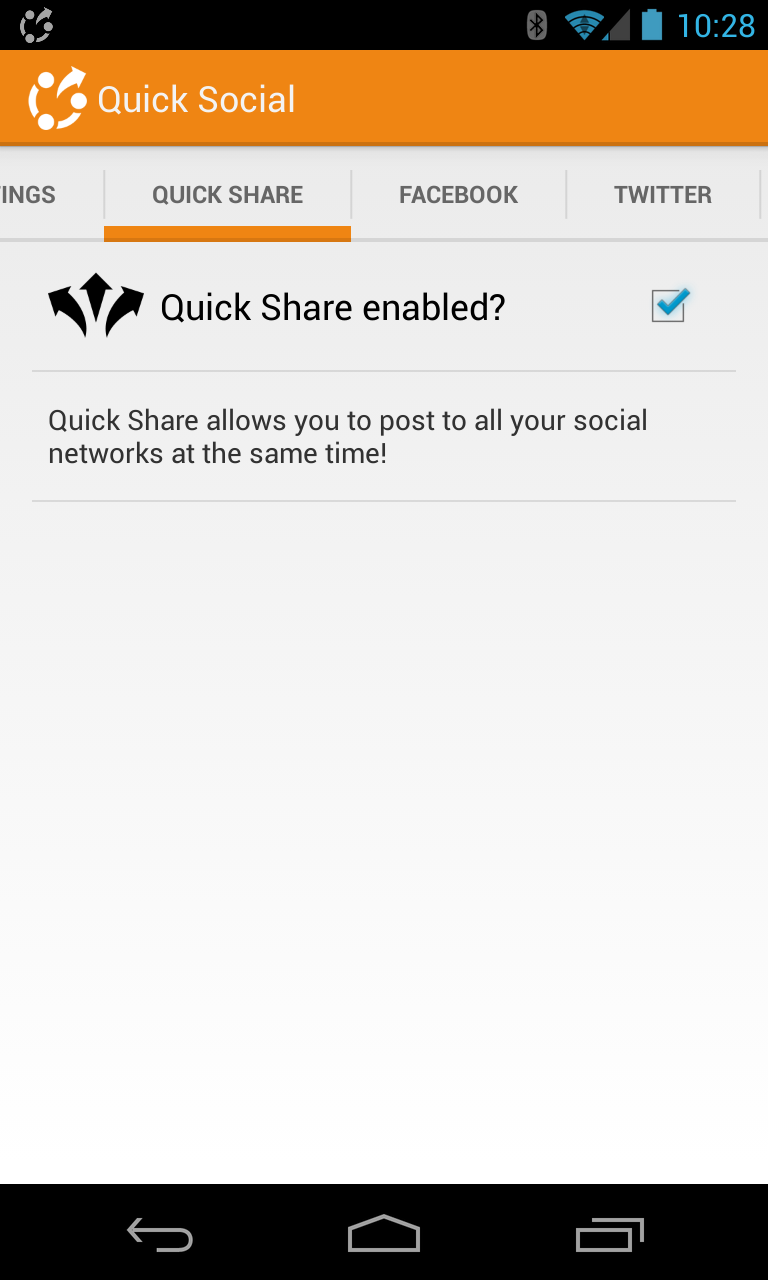This screenshot has width=768, height=1280.
Task: Open the recent apps view
Action: pyautogui.click(x=609, y=1235)
